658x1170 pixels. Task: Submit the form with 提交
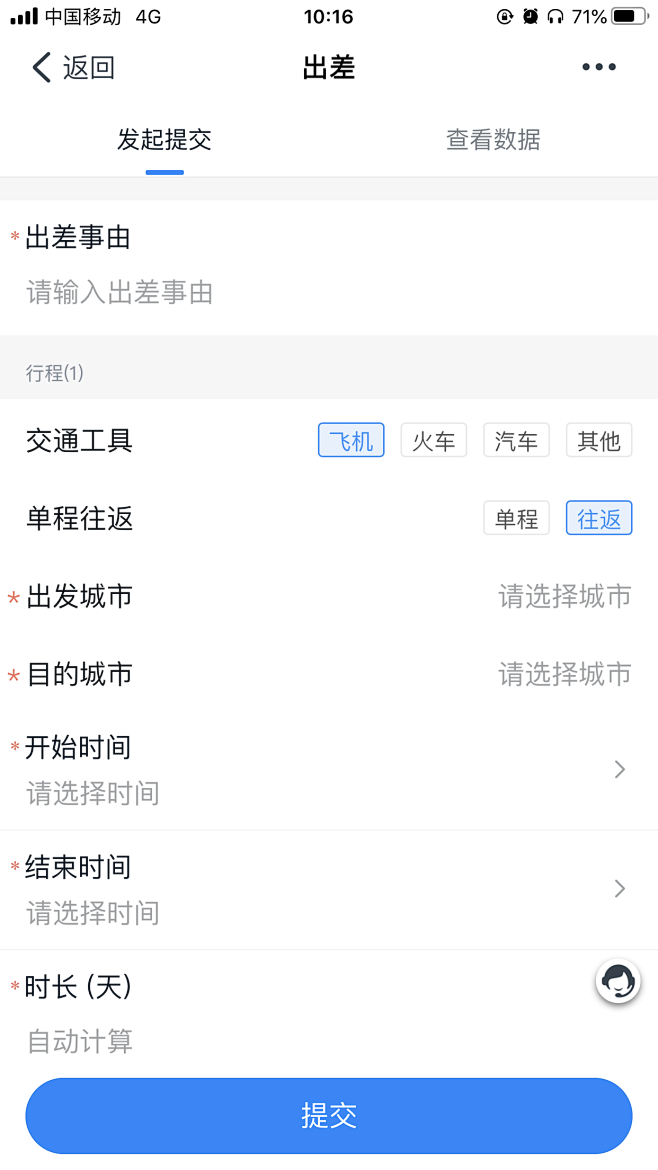tap(329, 1116)
